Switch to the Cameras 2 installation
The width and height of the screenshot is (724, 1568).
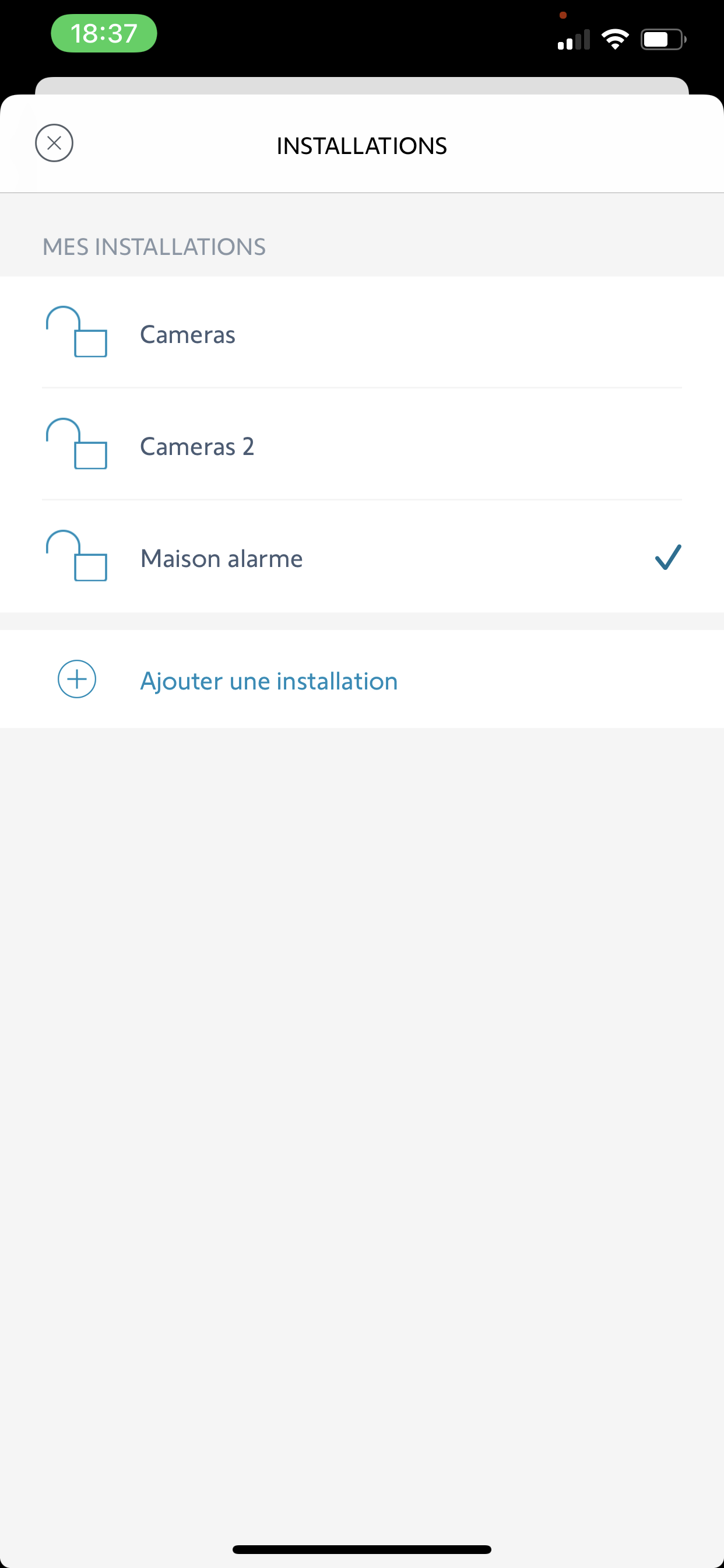[362, 444]
